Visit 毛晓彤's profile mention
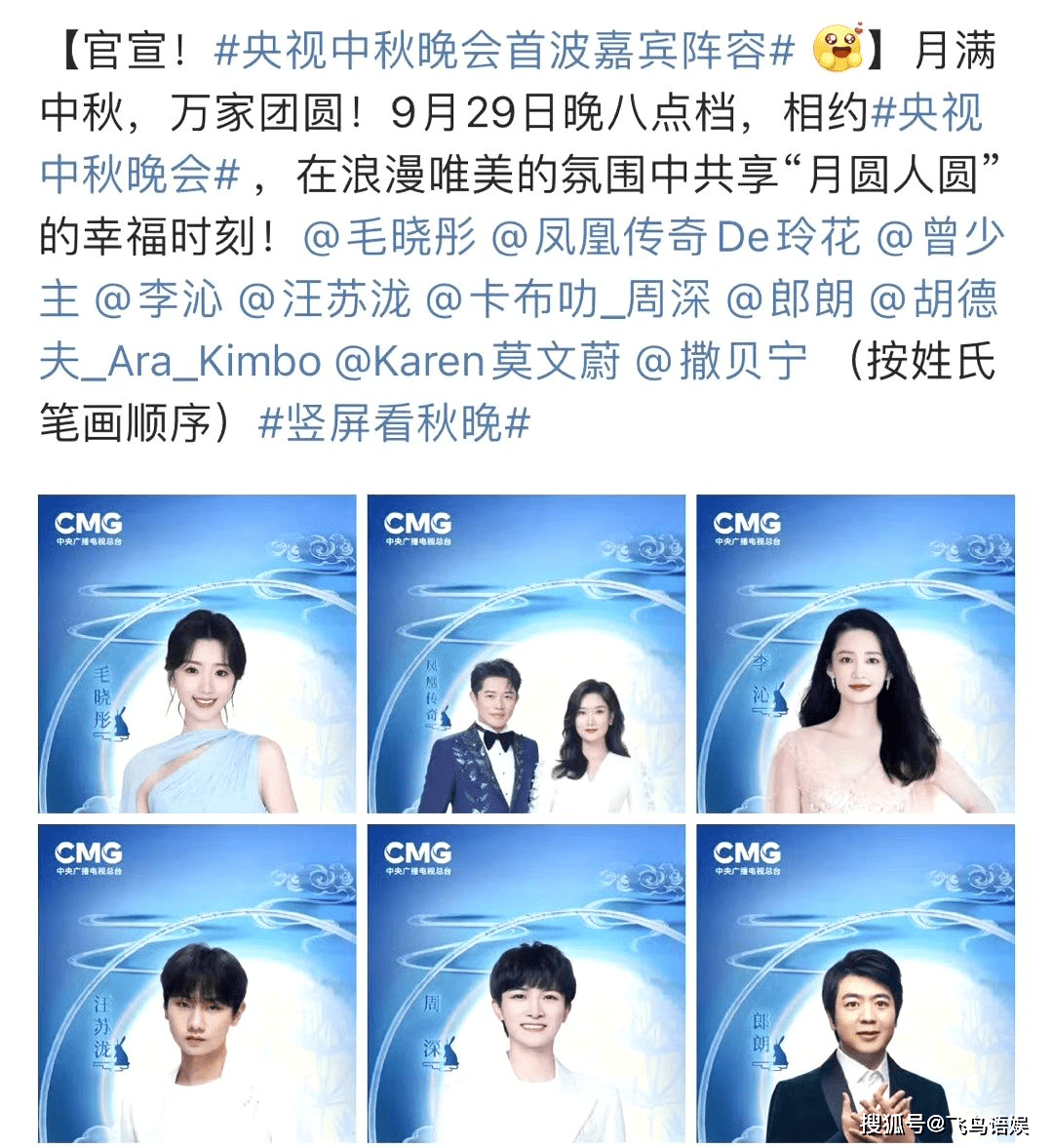This screenshot has height=1148, width=1053. (x=390, y=238)
